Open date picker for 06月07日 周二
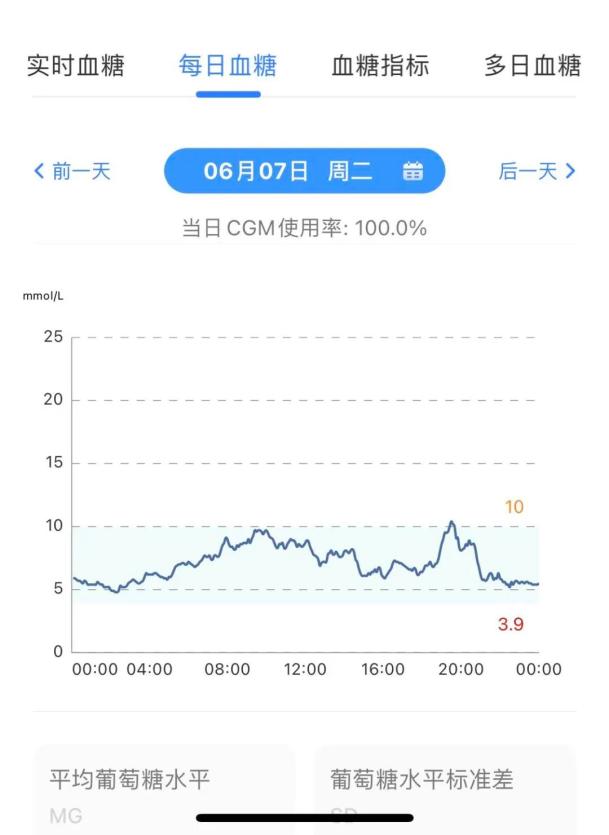 [304, 171]
